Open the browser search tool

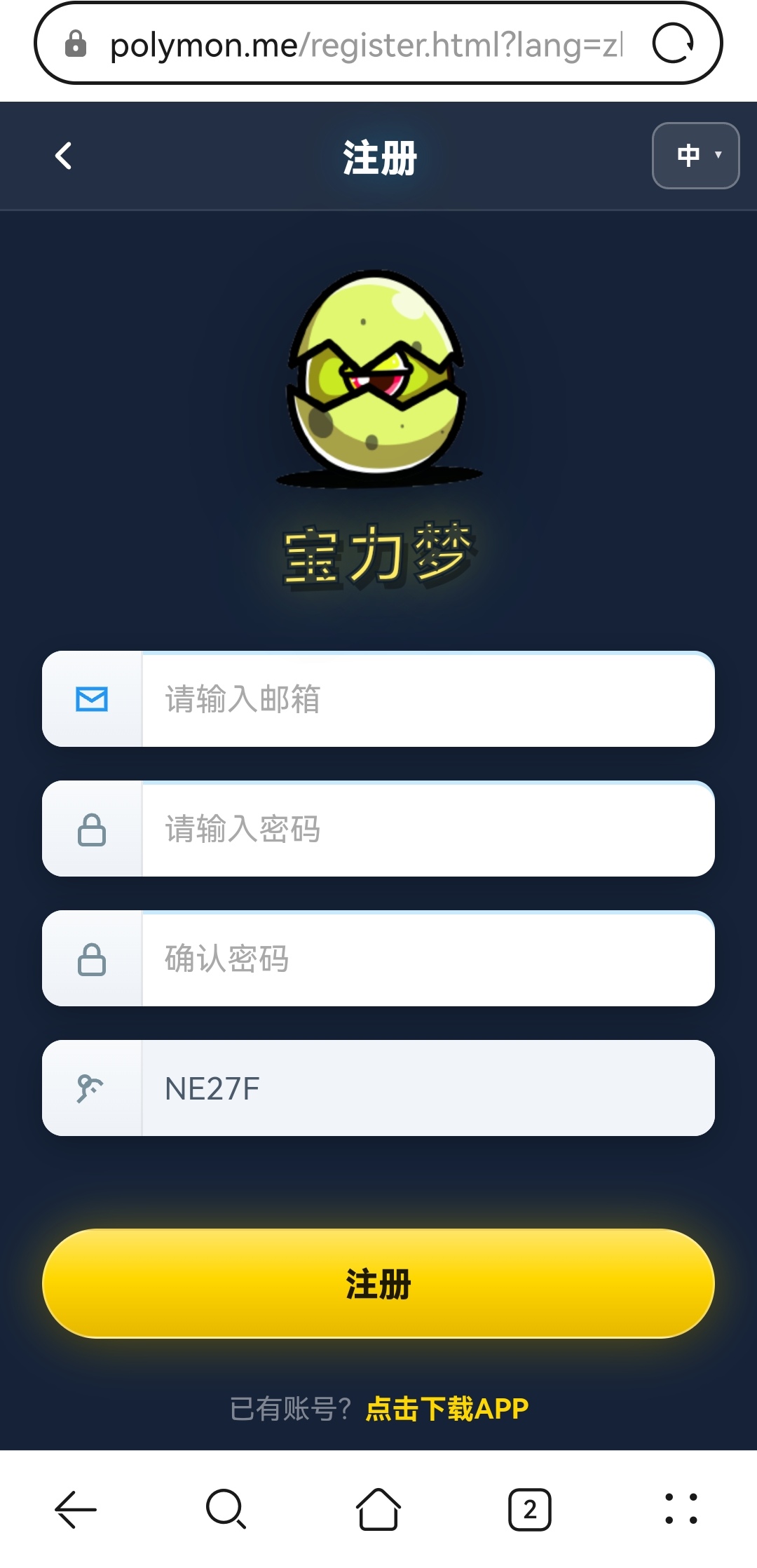coord(226,1509)
